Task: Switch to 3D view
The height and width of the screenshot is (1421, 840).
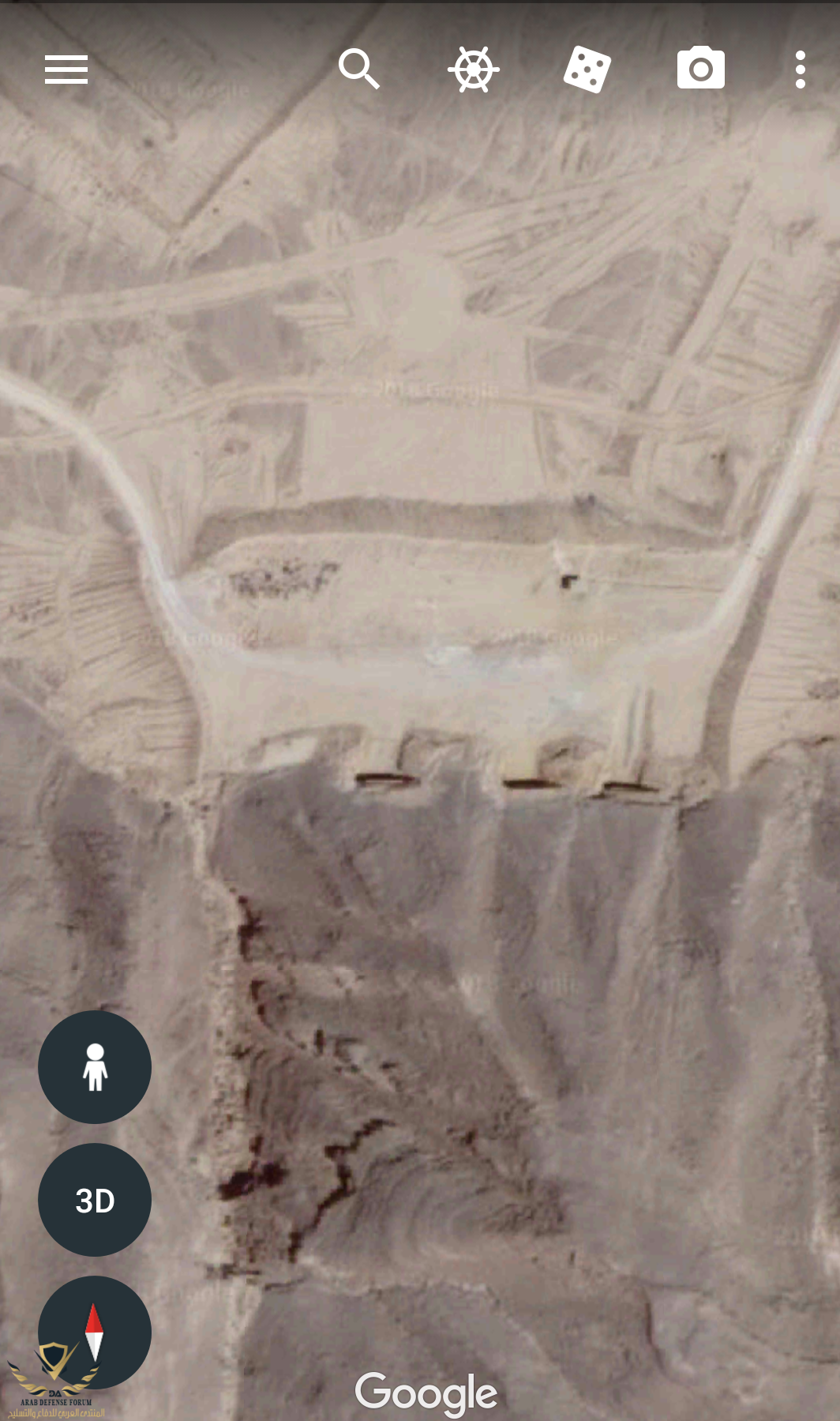Action: click(95, 1200)
